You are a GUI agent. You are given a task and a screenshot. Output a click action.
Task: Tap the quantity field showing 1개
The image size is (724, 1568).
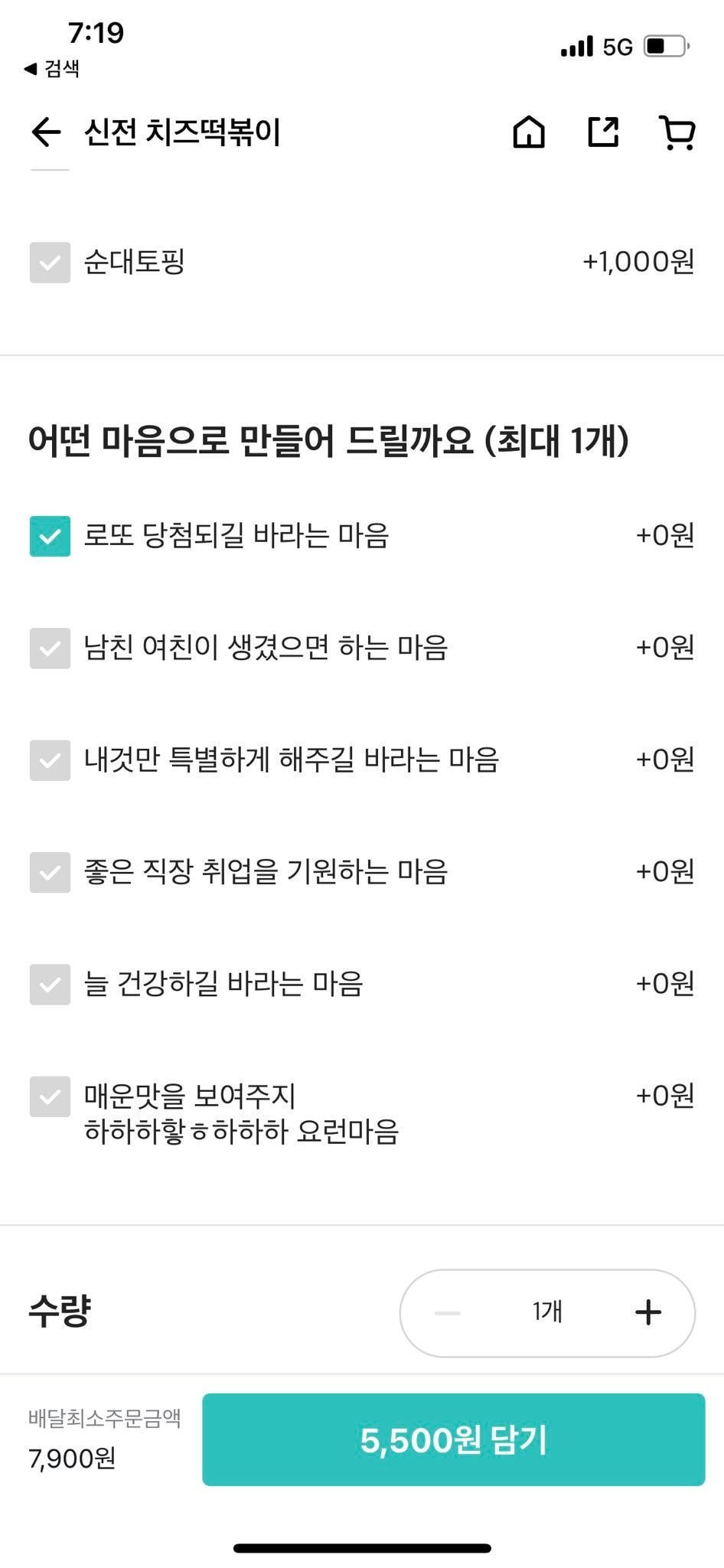(546, 1312)
